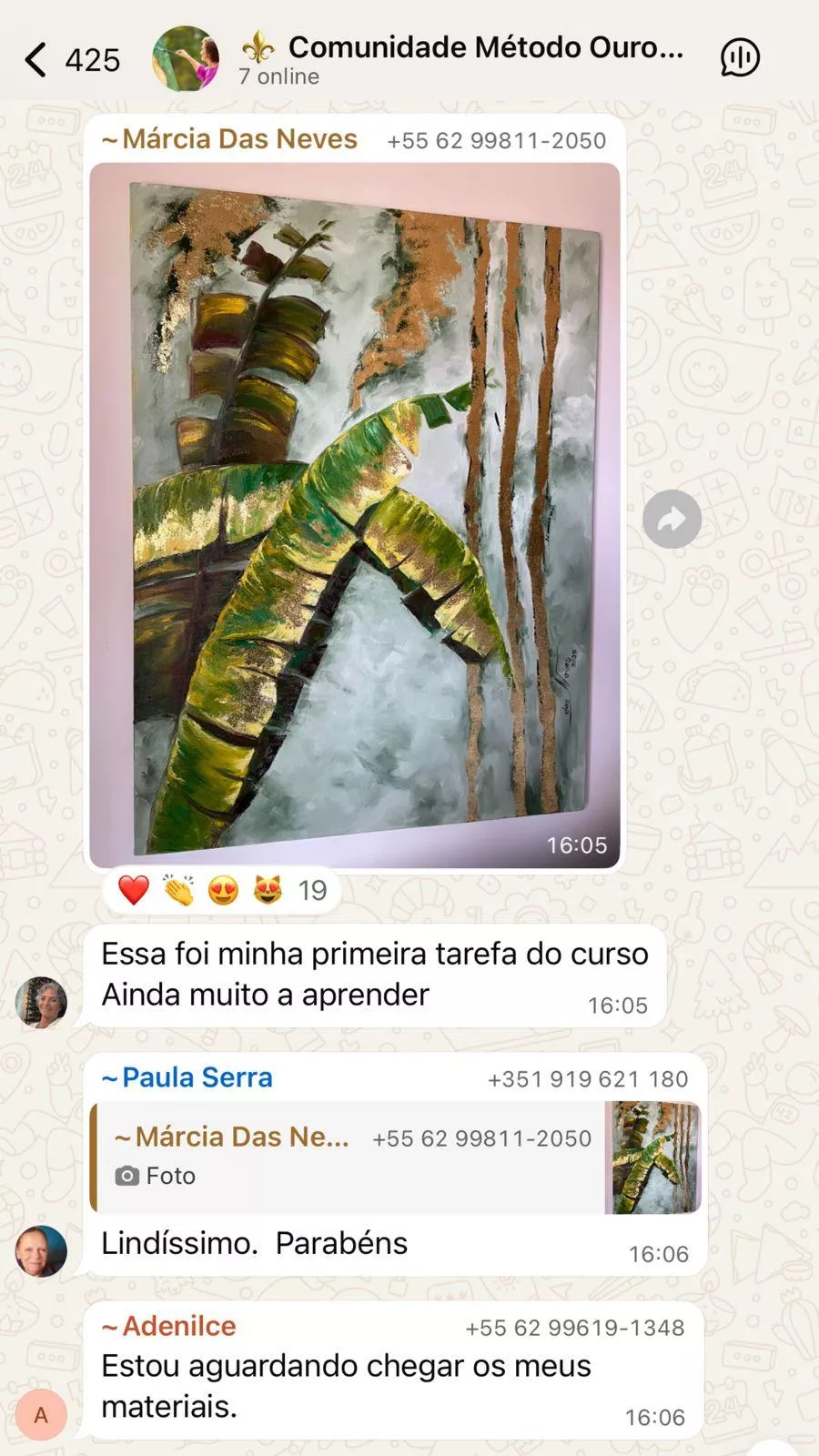Start a group voice chat
The width and height of the screenshot is (819, 1456).
pyautogui.click(x=740, y=58)
